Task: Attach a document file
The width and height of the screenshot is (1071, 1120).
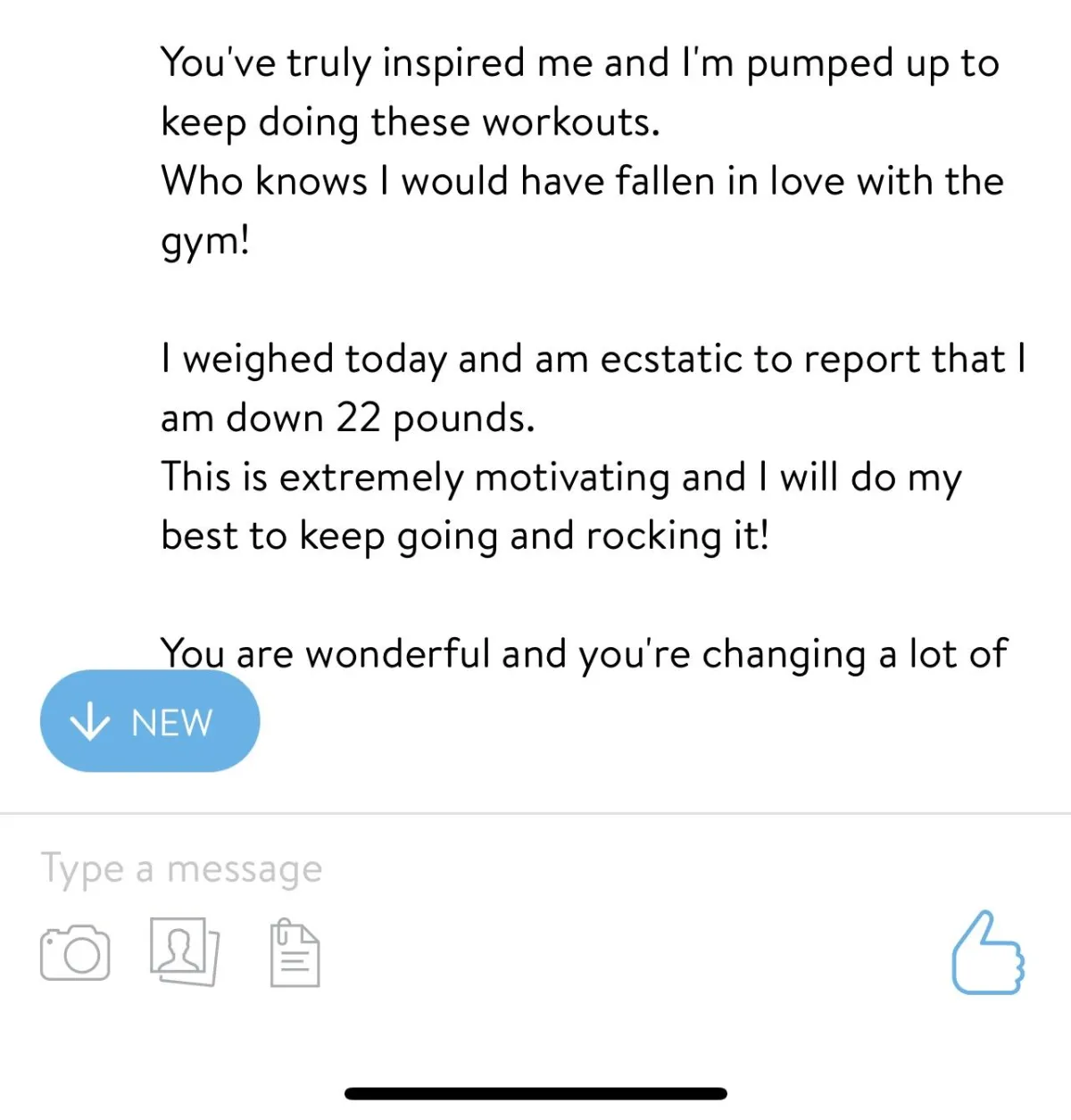Action: (295, 953)
